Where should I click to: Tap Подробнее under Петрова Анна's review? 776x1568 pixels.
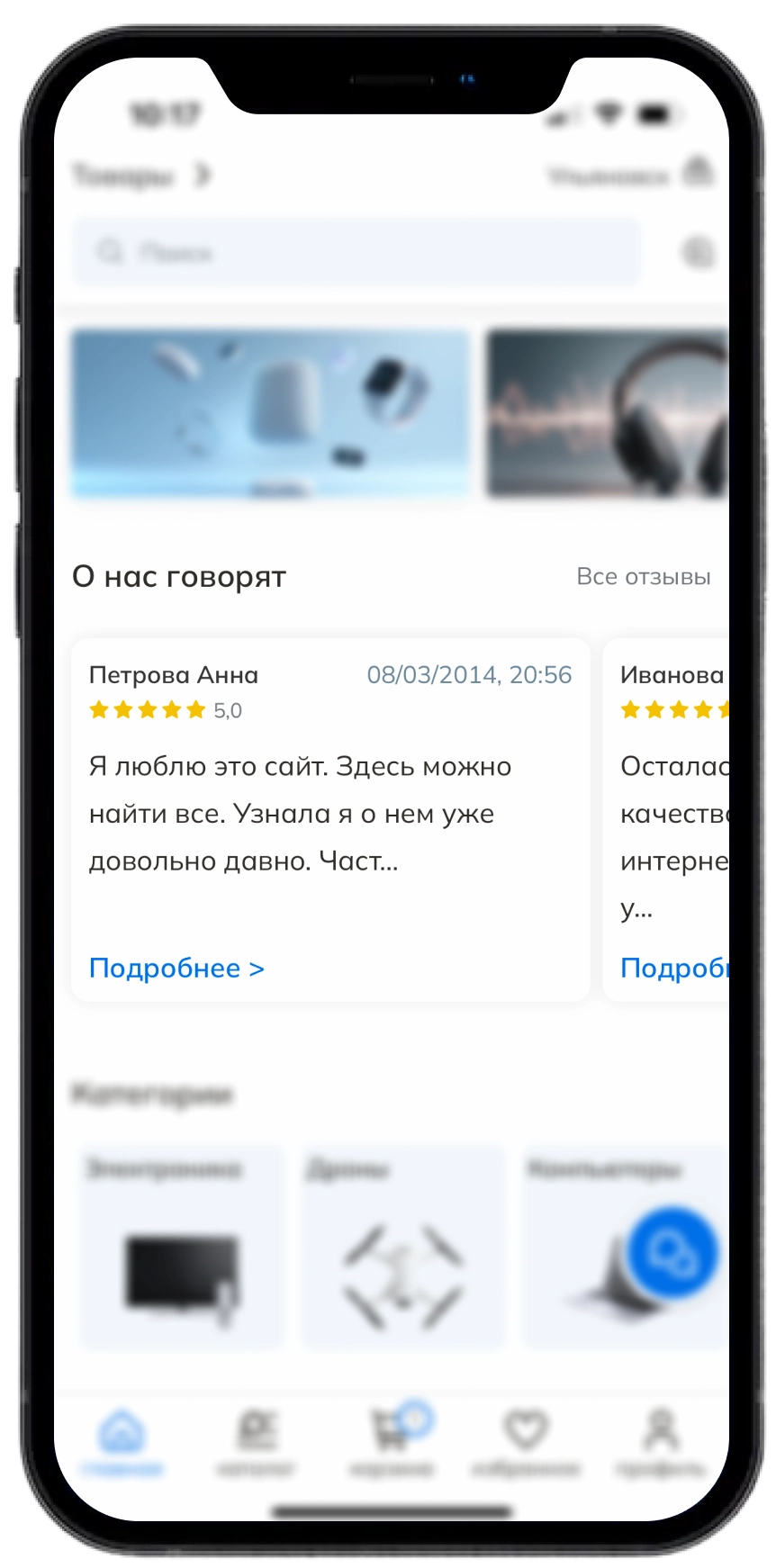tap(176, 969)
